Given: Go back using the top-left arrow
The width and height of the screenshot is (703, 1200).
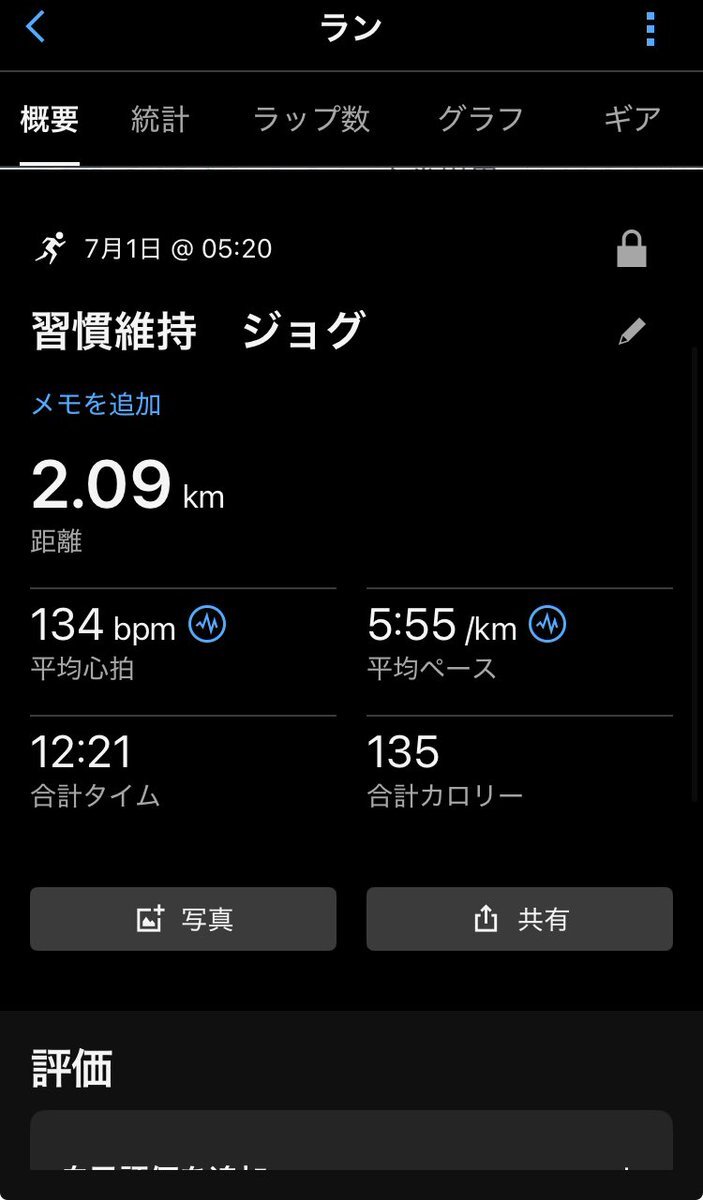Looking at the screenshot, I should [x=35, y=27].
